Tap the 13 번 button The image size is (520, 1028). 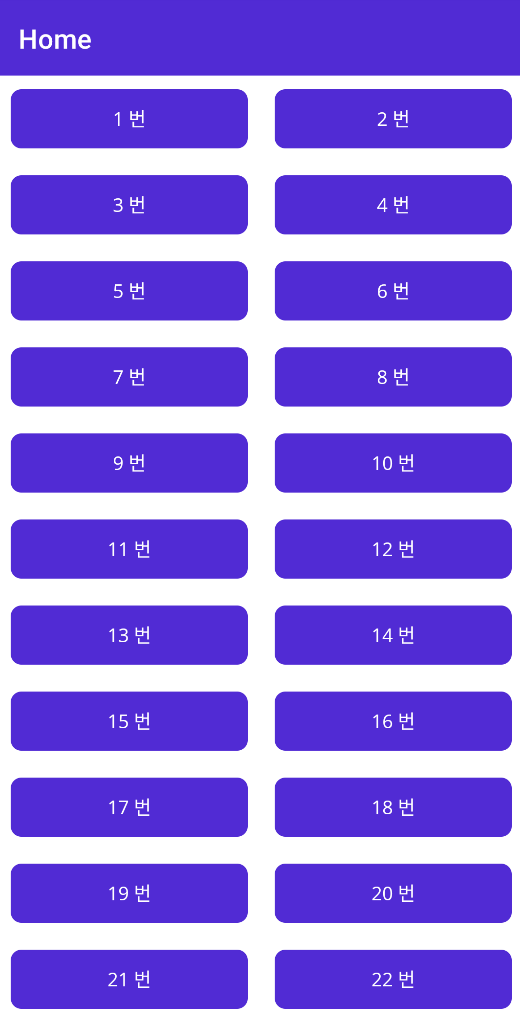point(129,635)
